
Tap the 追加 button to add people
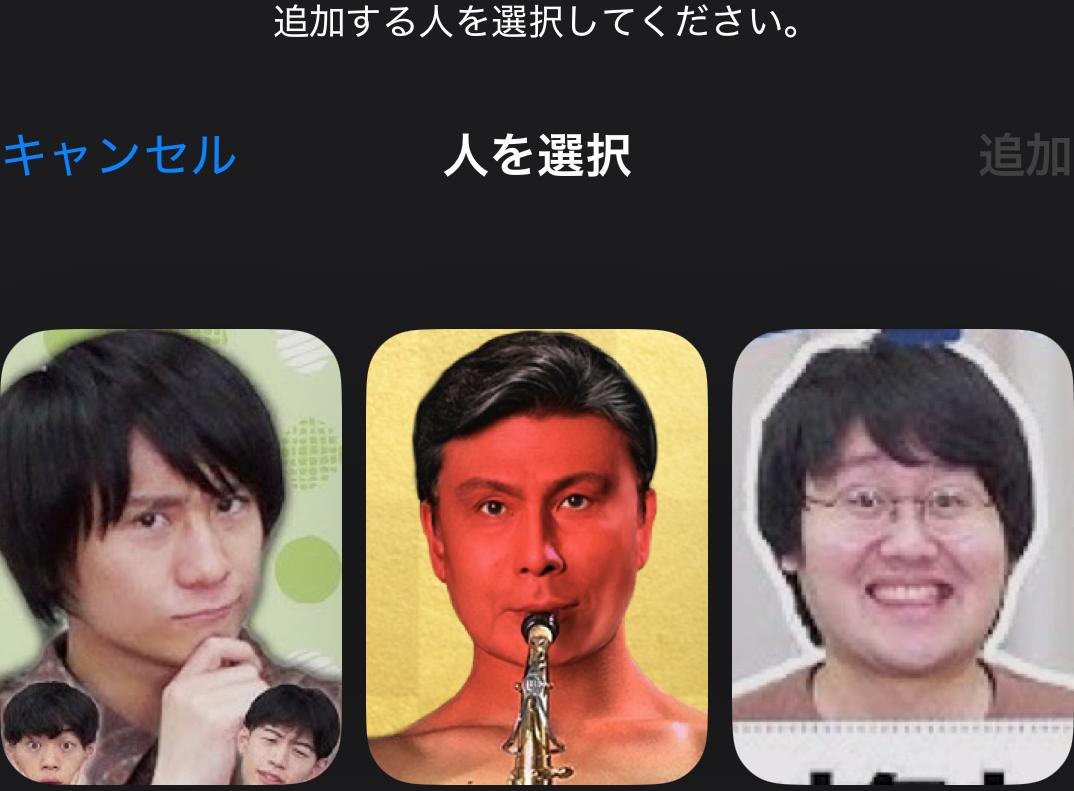(1024, 157)
